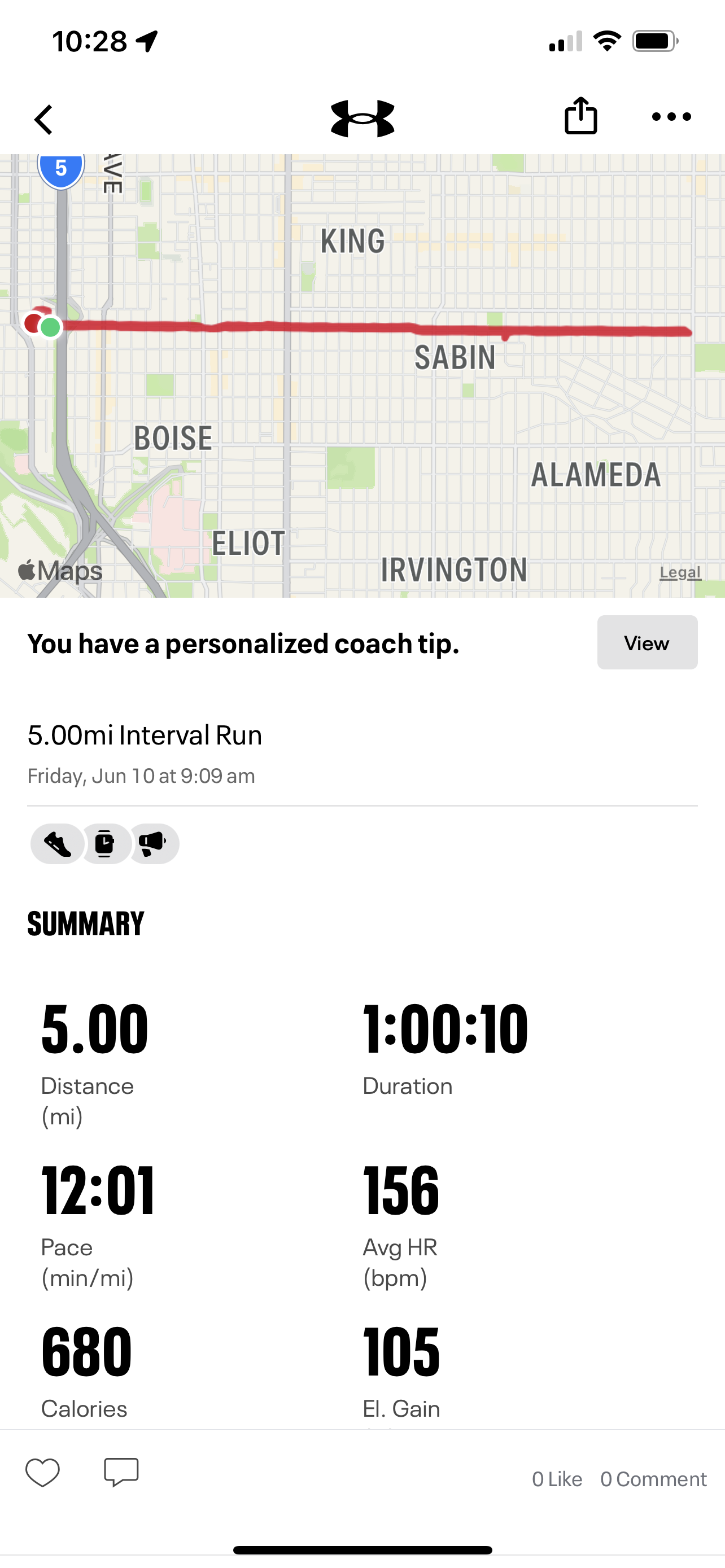The width and height of the screenshot is (725, 1568).
Task: Tap the shoe icon chip
Action: click(x=57, y=844)
